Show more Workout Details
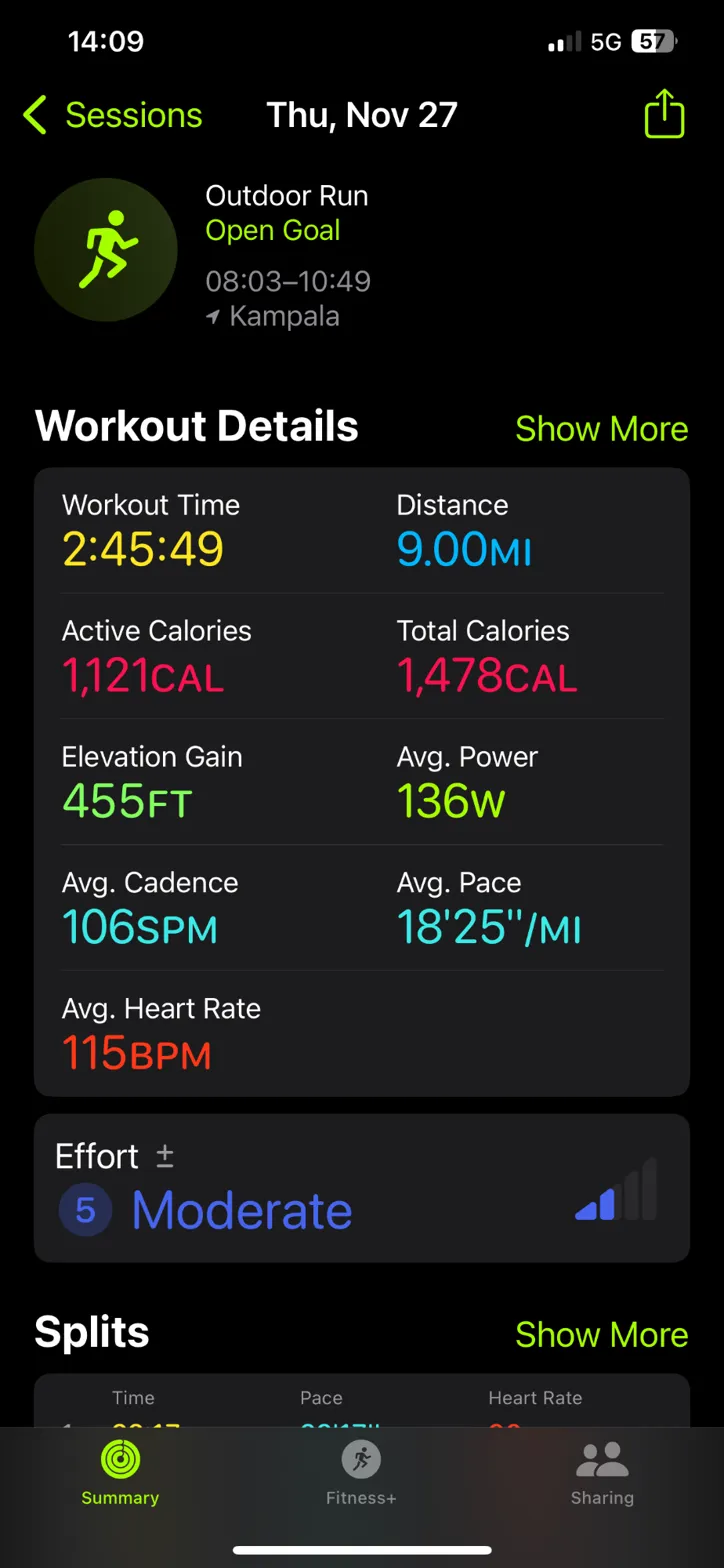The width and height of the screenshot is (724, 1568). pos(601,429)
